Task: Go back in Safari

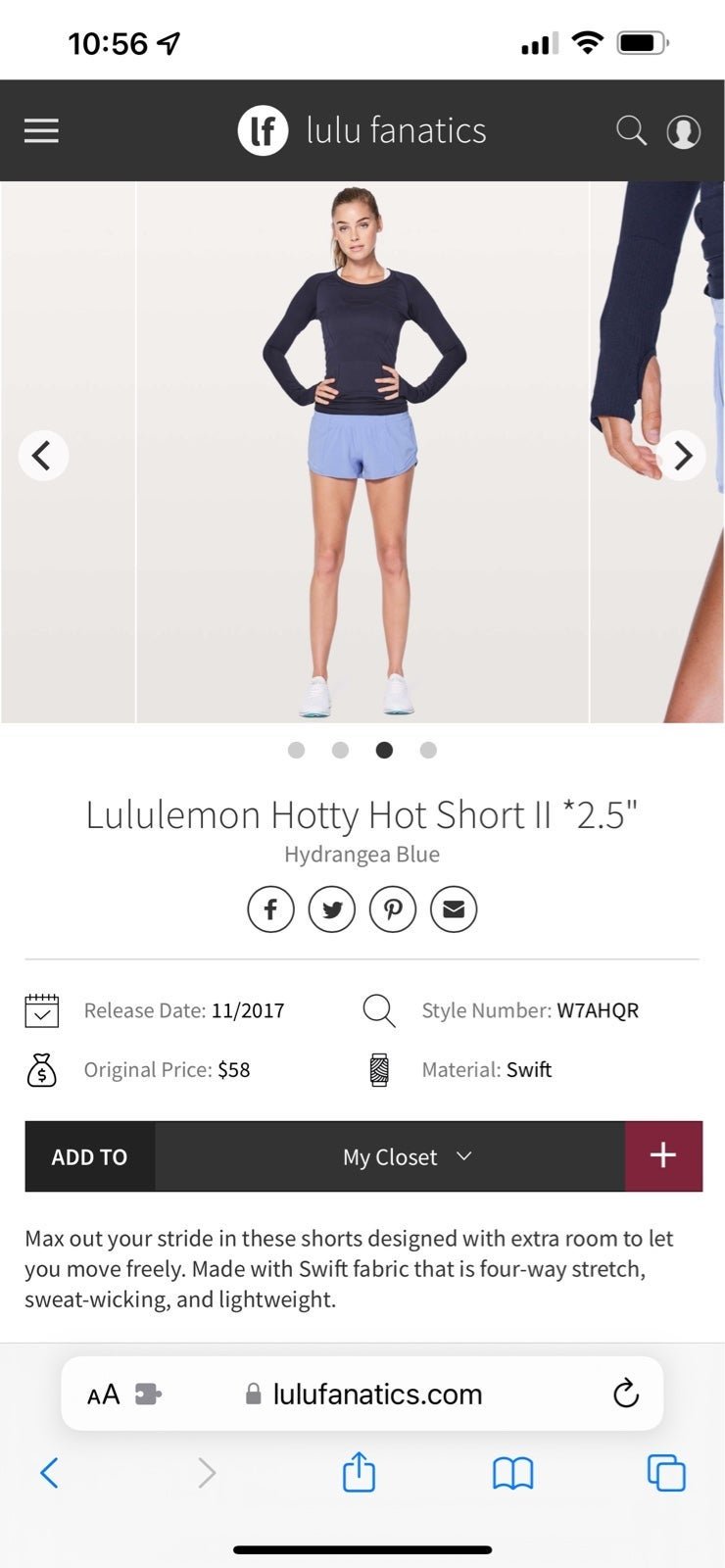Action: tap(49, 1472)
